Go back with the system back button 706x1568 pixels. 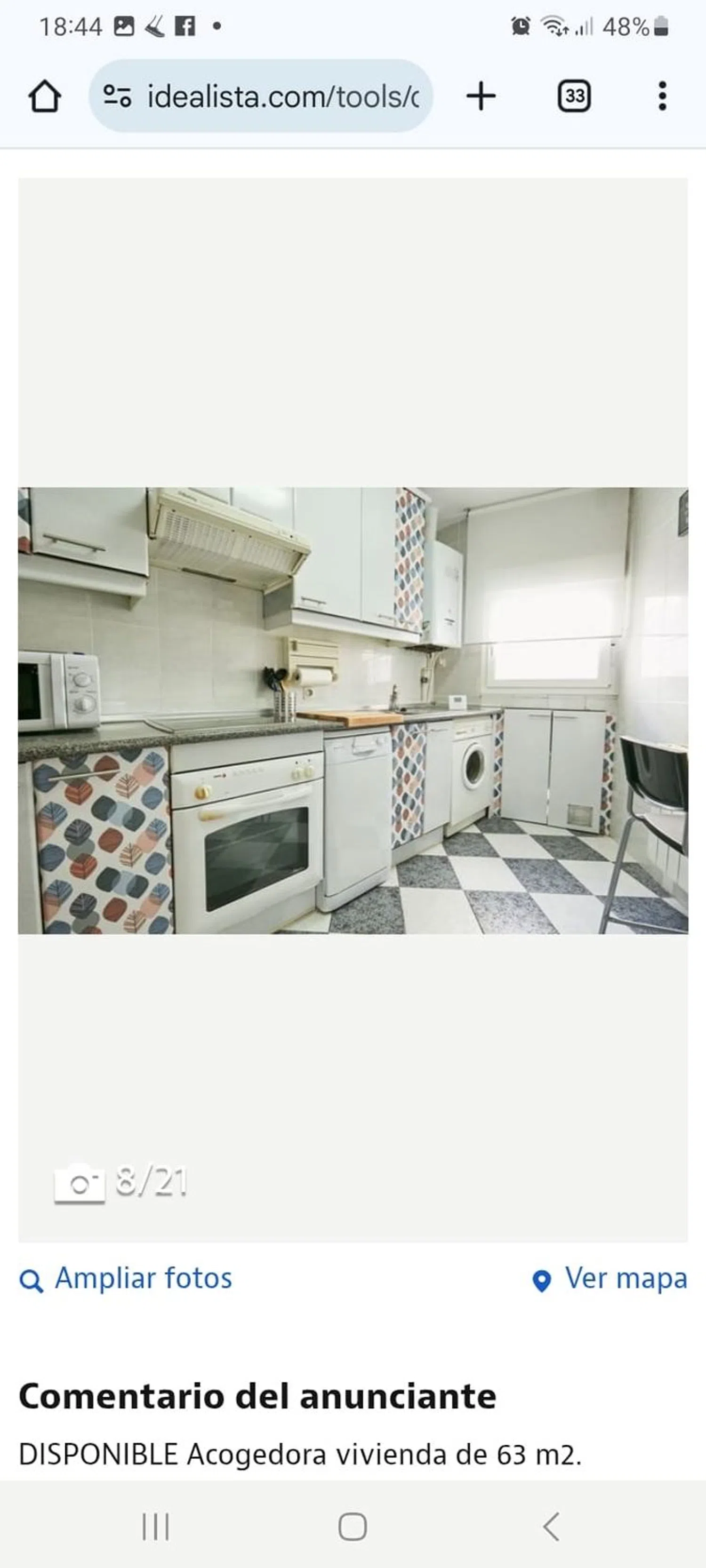551,1526
